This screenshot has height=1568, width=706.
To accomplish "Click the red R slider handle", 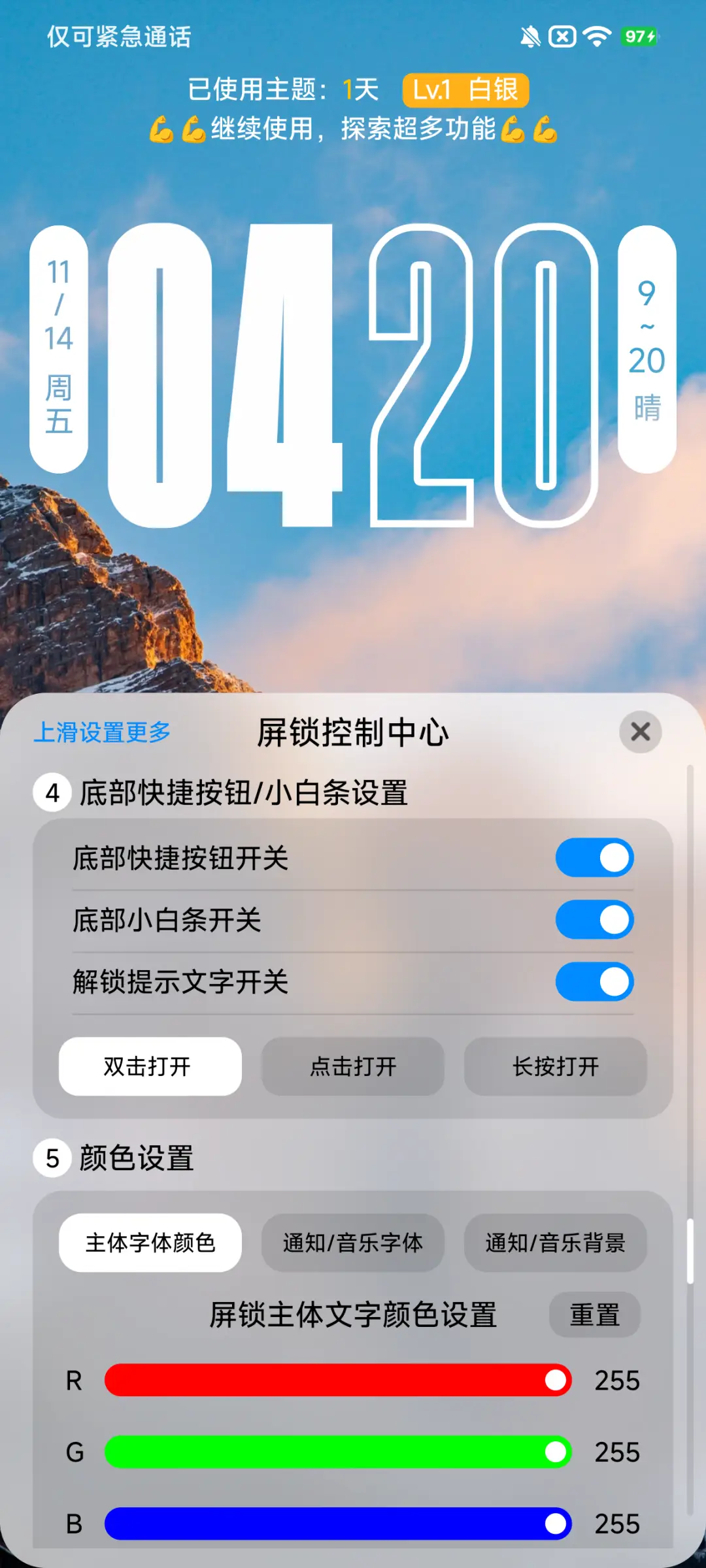I will [x=555, y=1381].
